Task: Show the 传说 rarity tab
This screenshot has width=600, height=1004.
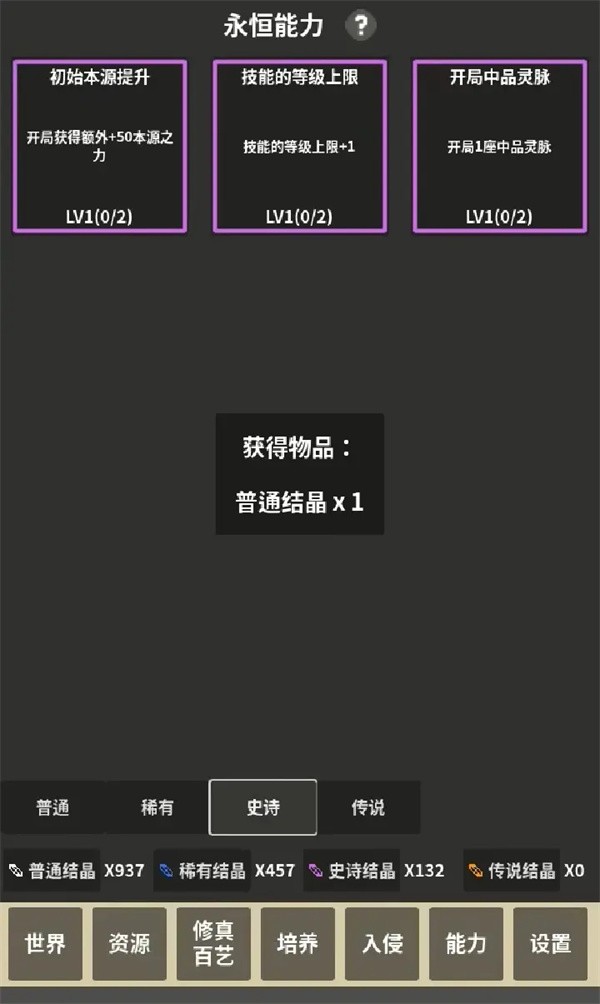Action: [x=368, y=808]
